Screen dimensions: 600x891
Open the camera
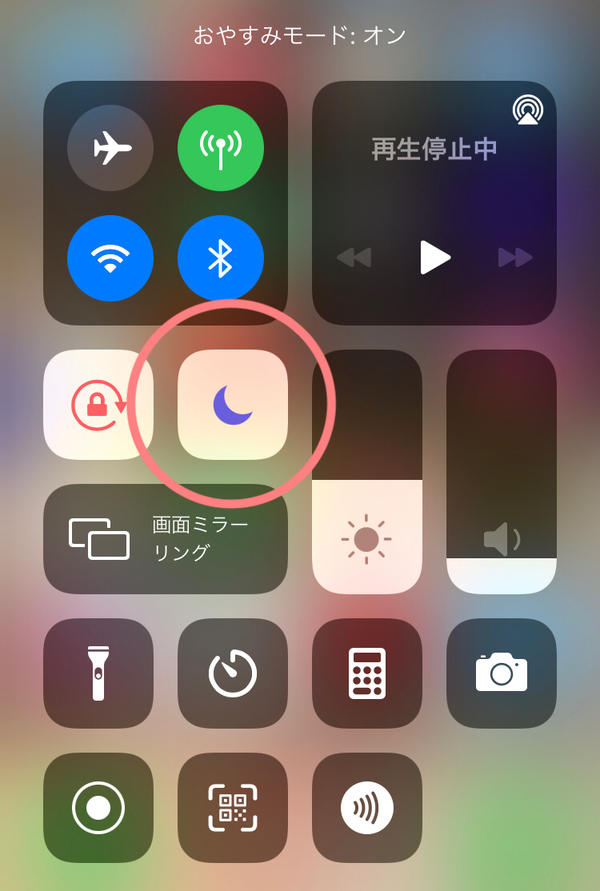[x=501, y=673]
